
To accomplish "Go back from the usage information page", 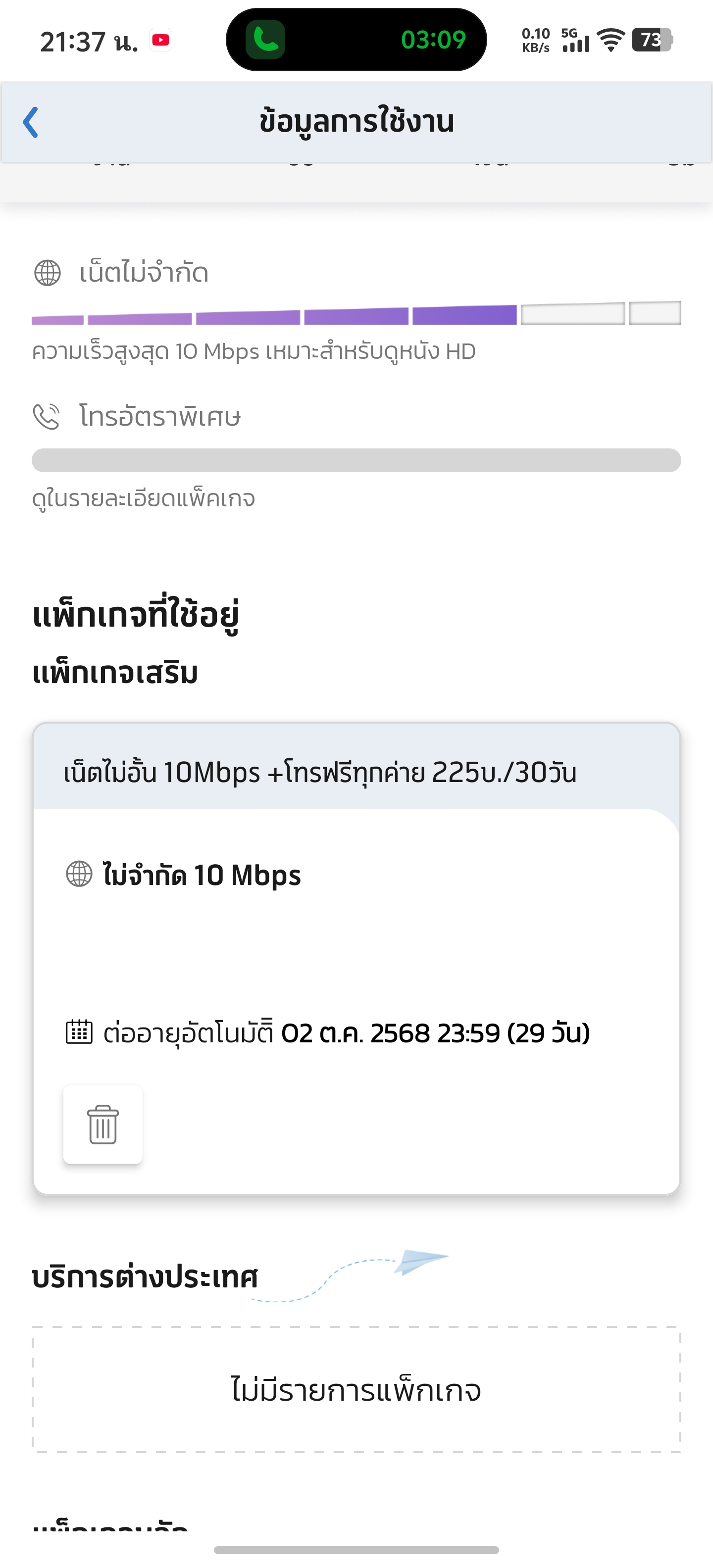I will point(30,122).
